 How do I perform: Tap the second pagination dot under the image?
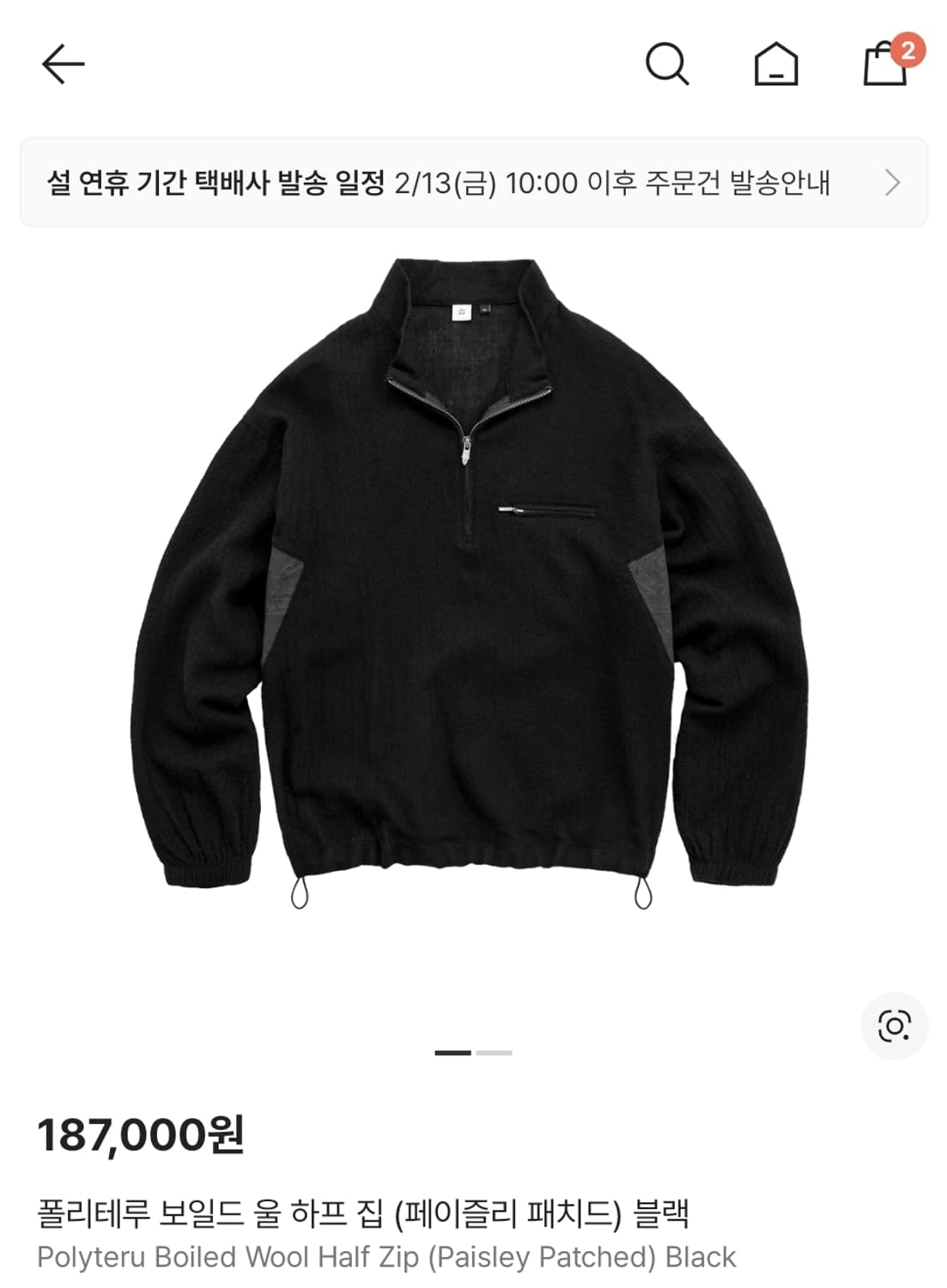pyautogui.click(x=496, y=1051)
